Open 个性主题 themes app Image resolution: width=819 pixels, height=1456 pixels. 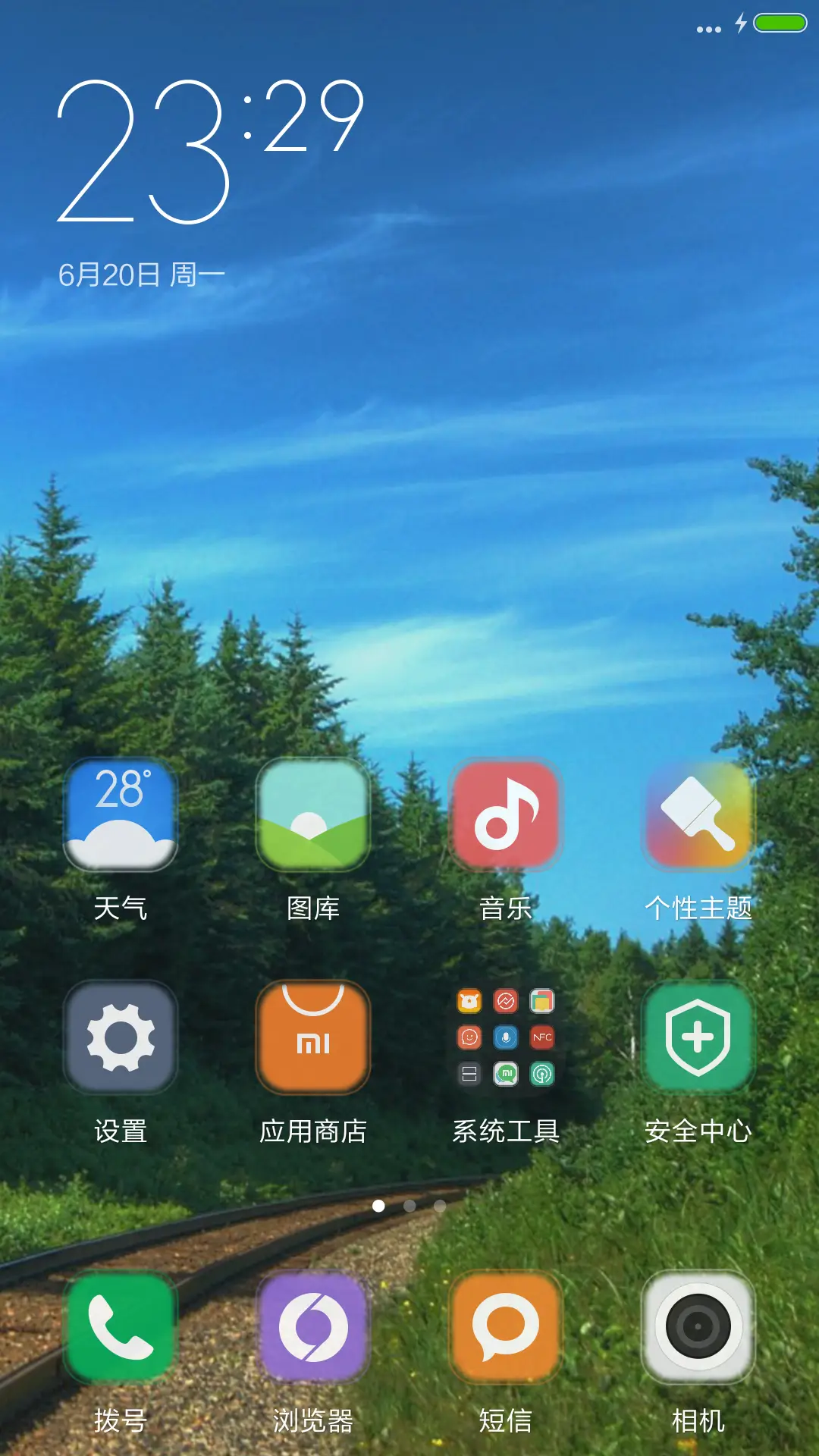click(698, 814)
